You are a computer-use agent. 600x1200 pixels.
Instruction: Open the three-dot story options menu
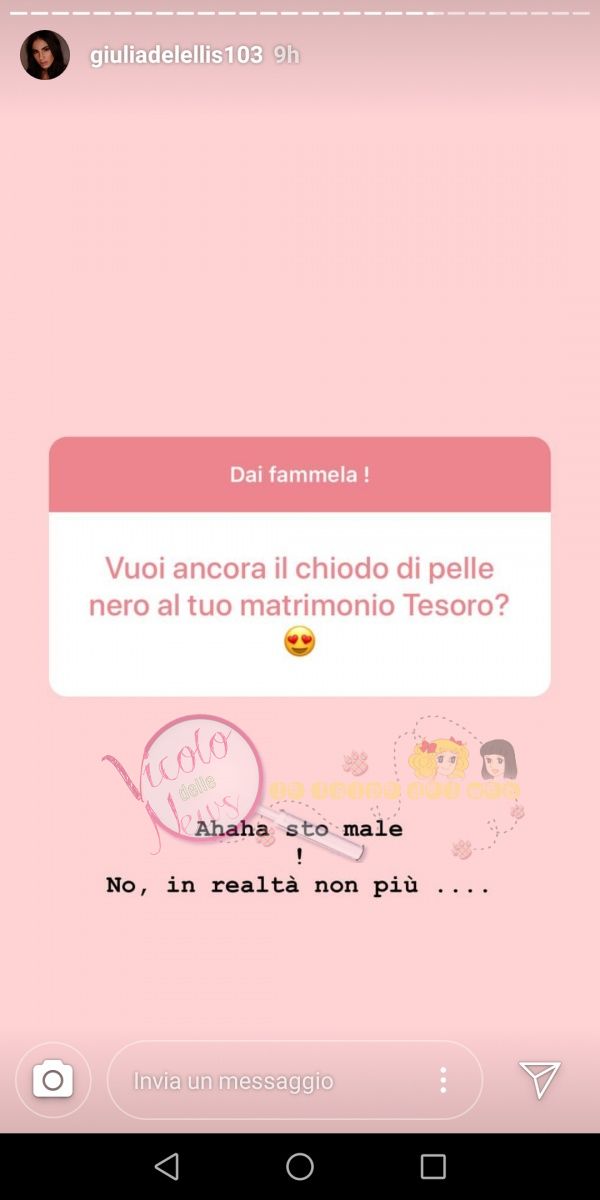point(443,1080)
